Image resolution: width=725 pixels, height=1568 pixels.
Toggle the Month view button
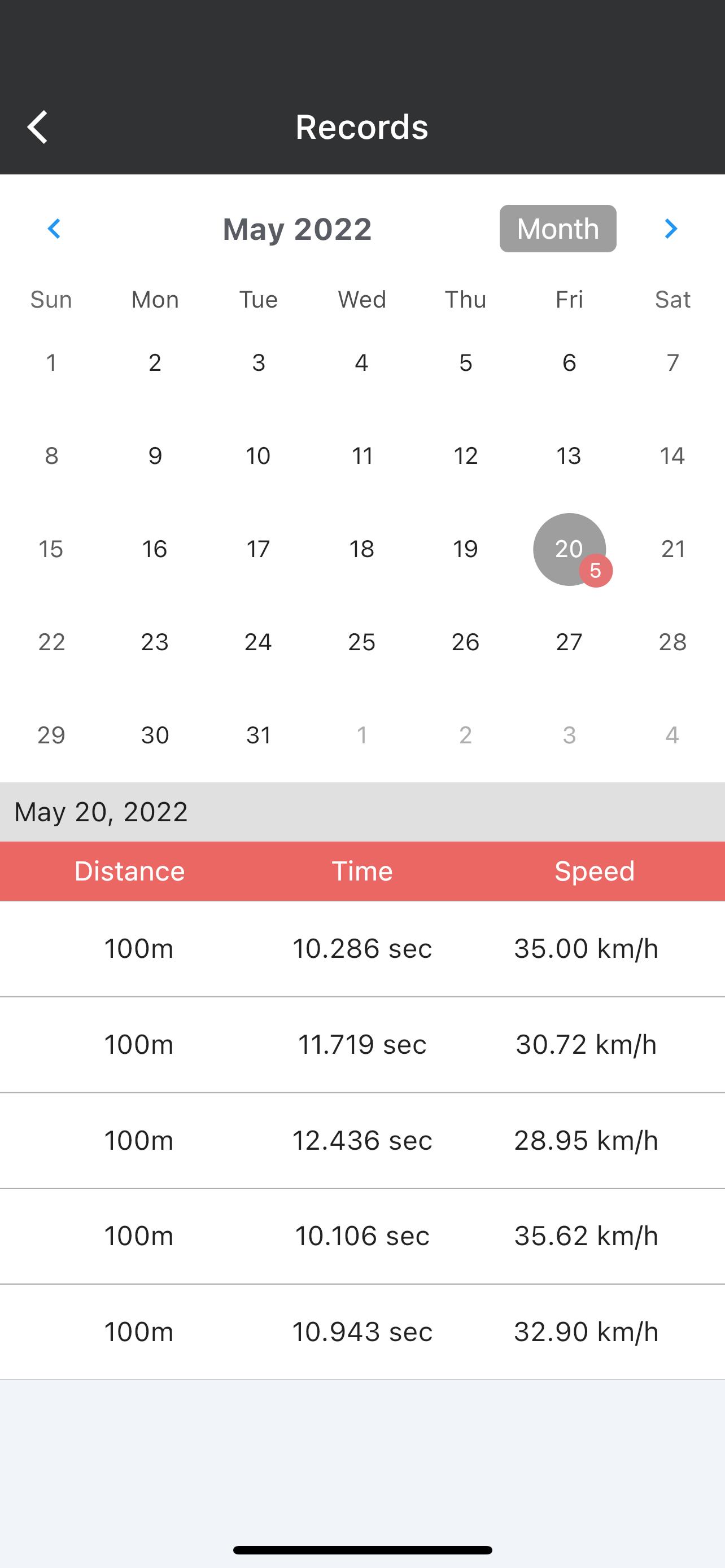[558, 229]
